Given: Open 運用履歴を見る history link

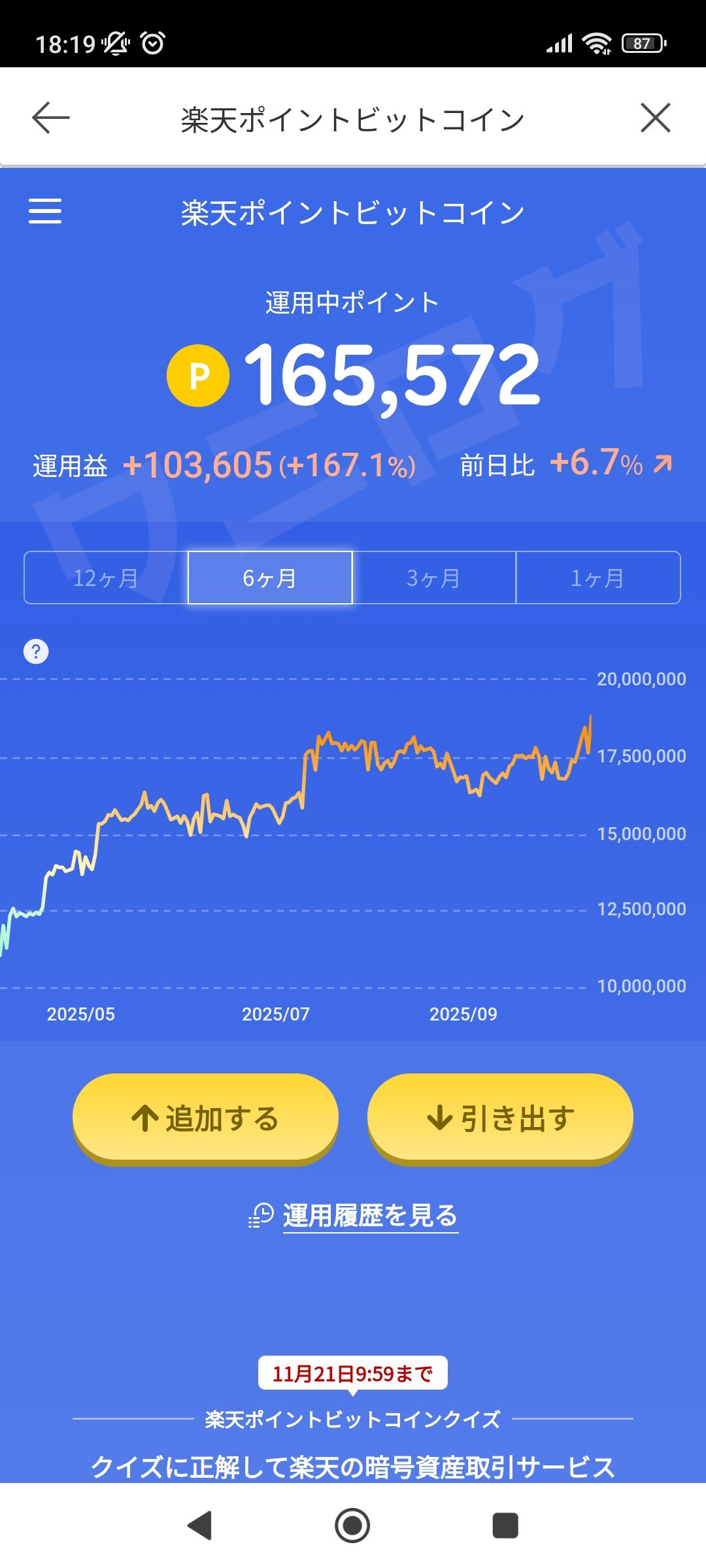Looking at the screenshot, I should [x=369, y=1216].
